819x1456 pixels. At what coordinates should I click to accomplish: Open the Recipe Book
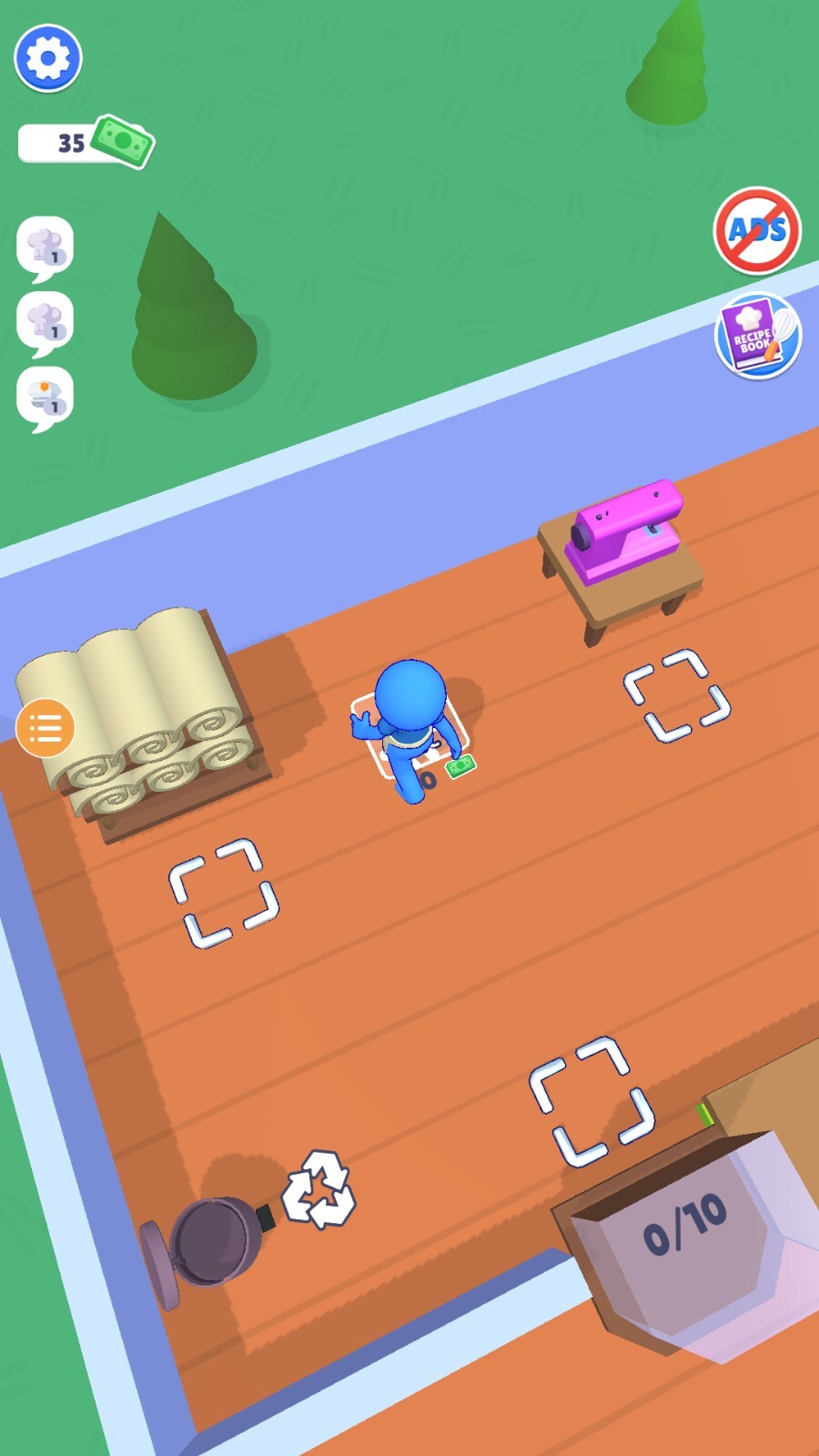point(757,336)
